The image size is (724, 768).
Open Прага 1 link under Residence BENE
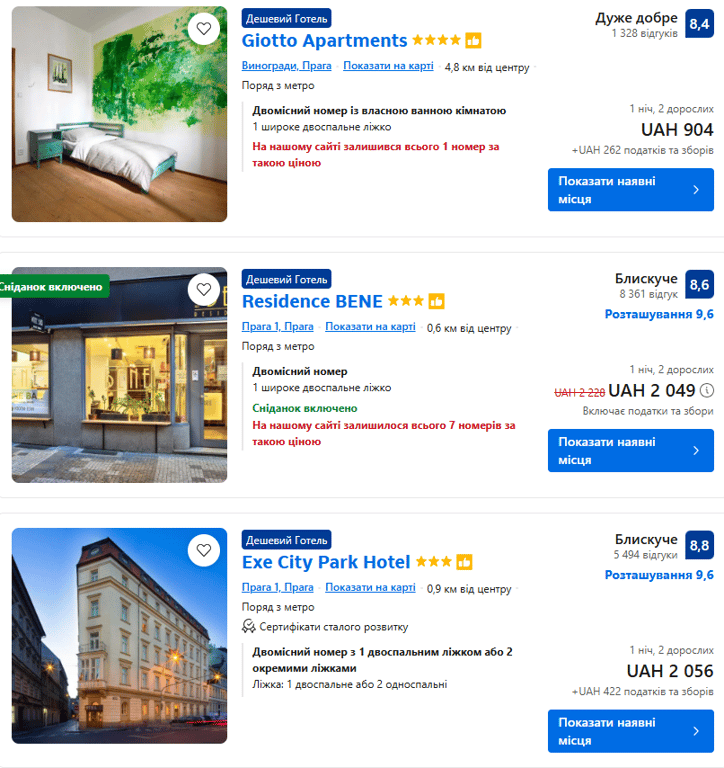click(278, 326)
